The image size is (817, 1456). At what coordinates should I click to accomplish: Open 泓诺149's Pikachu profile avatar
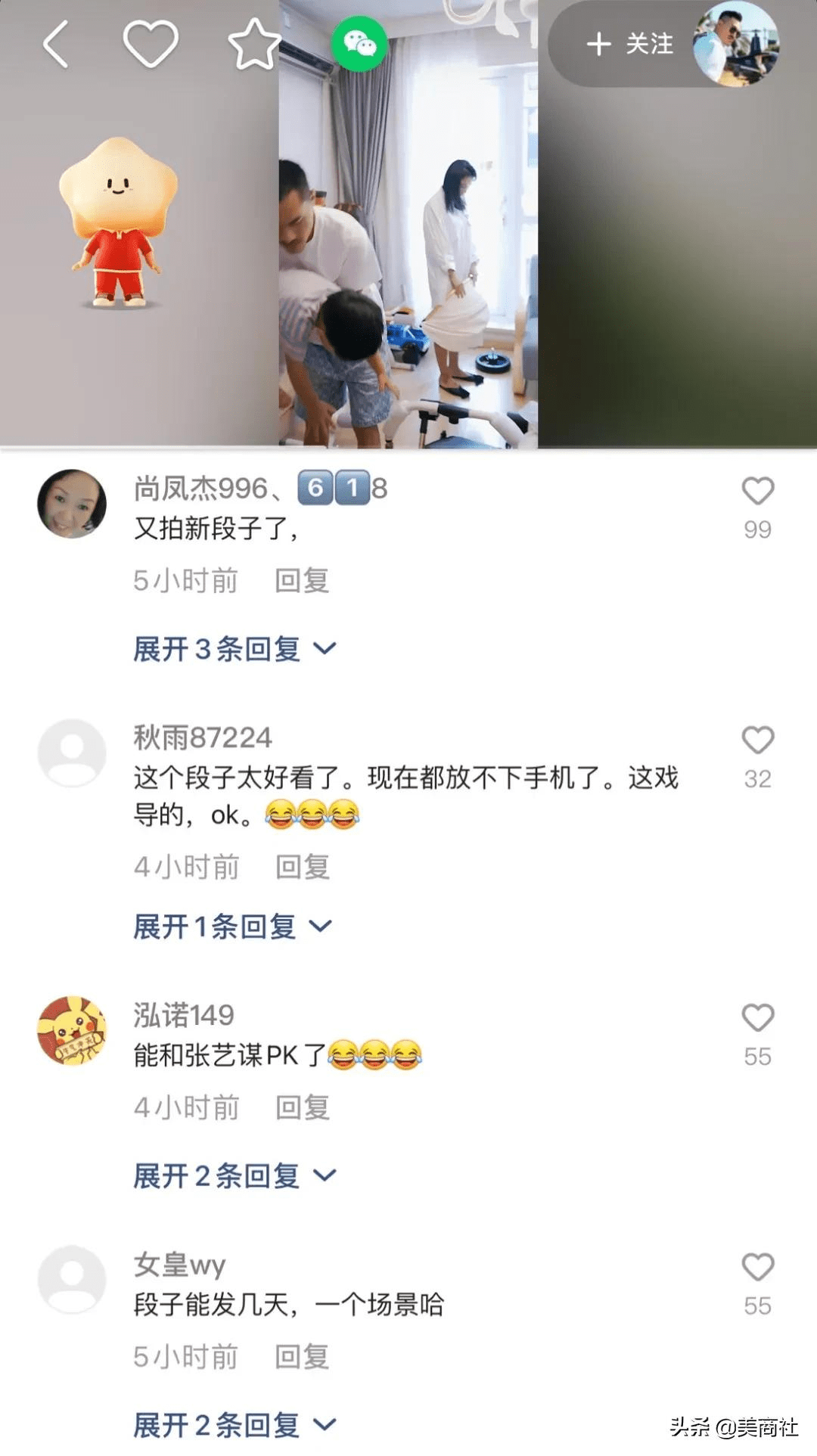click(x=72, y=1030)
